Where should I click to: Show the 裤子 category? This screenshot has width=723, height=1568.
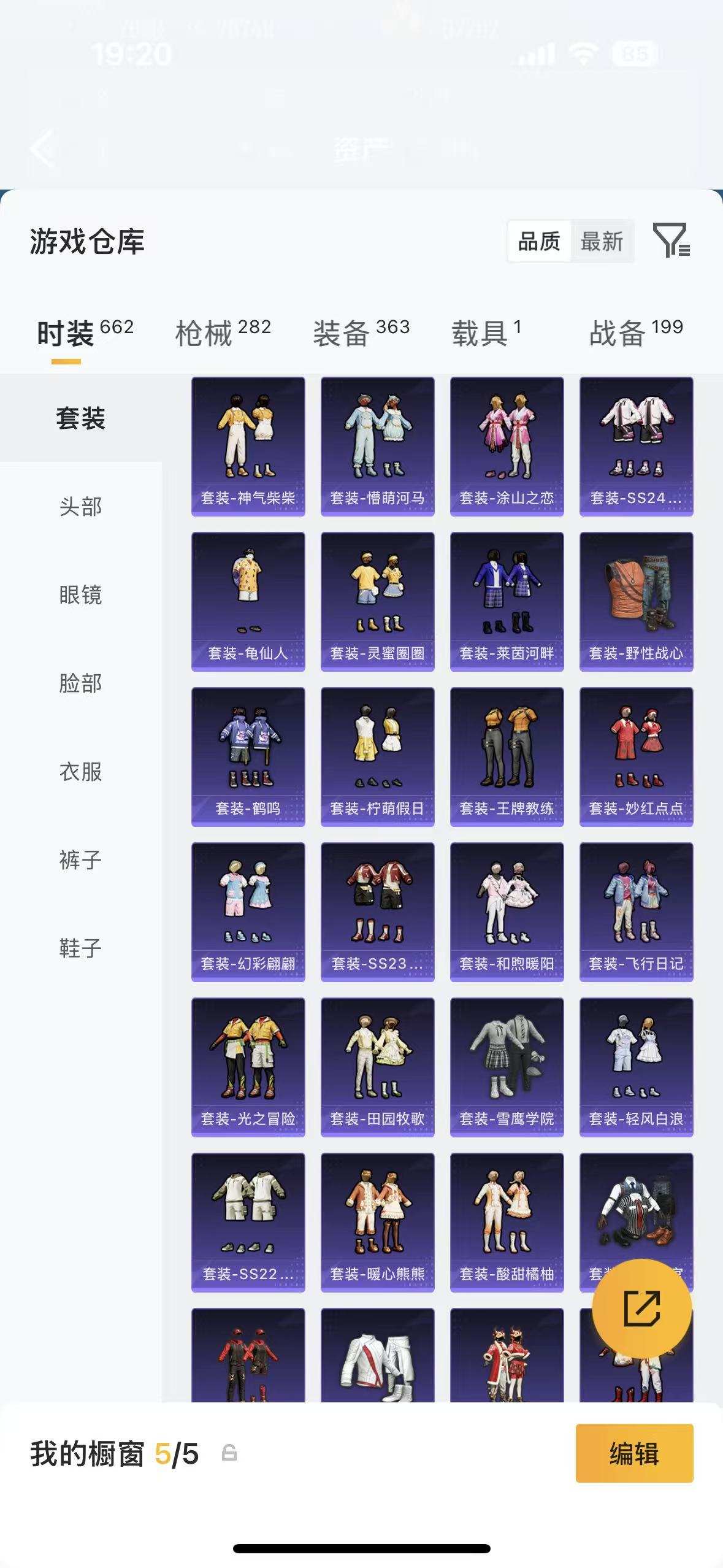(x=80, y=860)
